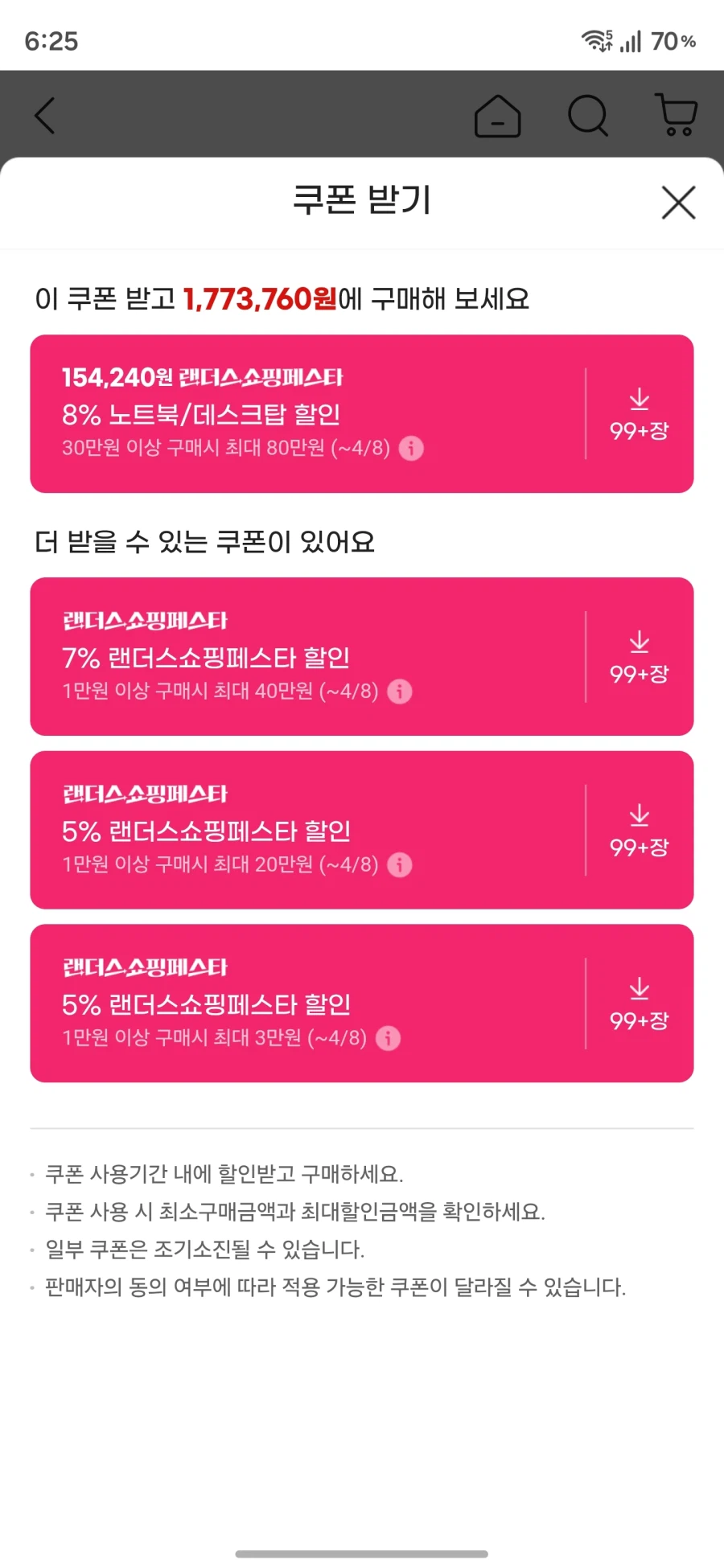This screenshot has width=724, height=1568.
Task: Open info for the 최대 3만원 coupon condition
Action: point(388,1038)
